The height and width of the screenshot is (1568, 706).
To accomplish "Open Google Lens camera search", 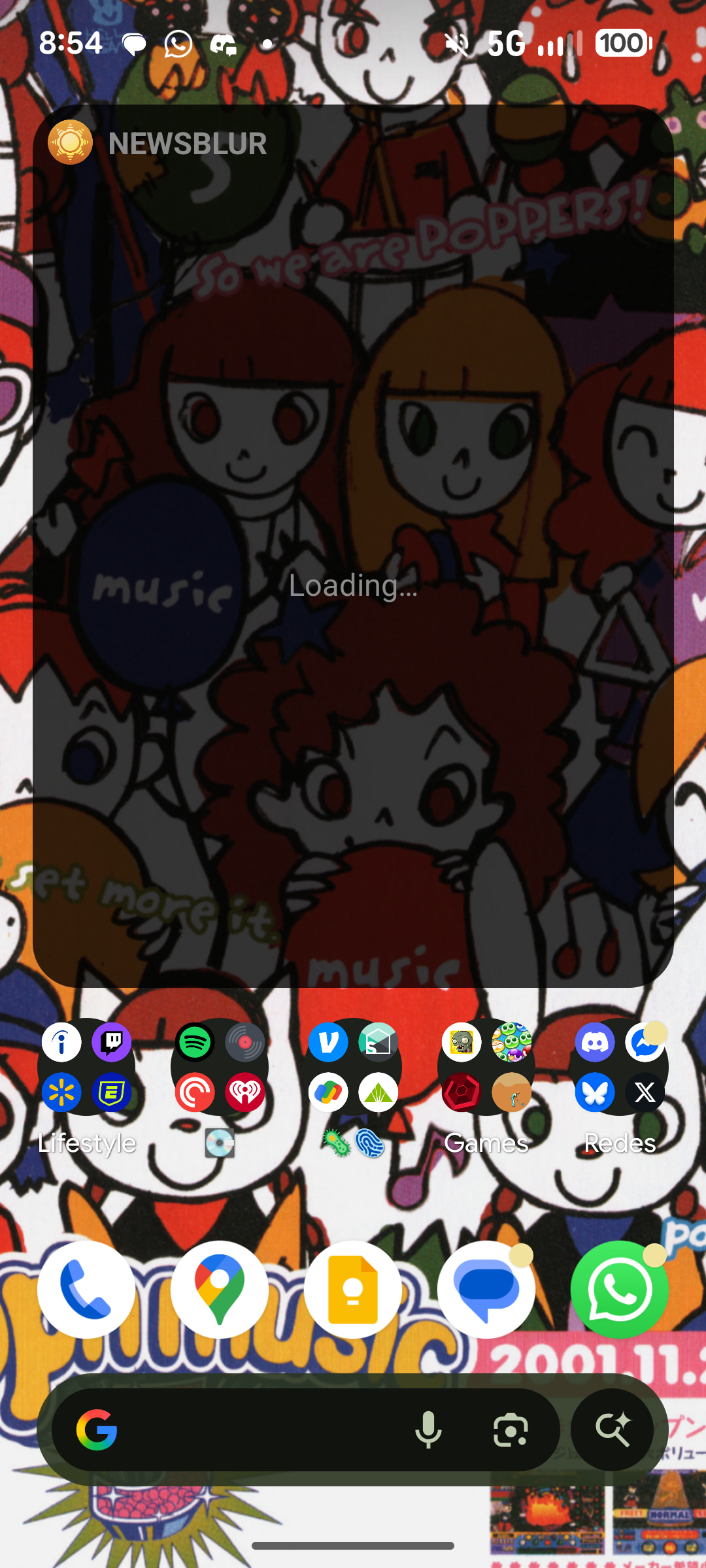I will point(511,1429).
